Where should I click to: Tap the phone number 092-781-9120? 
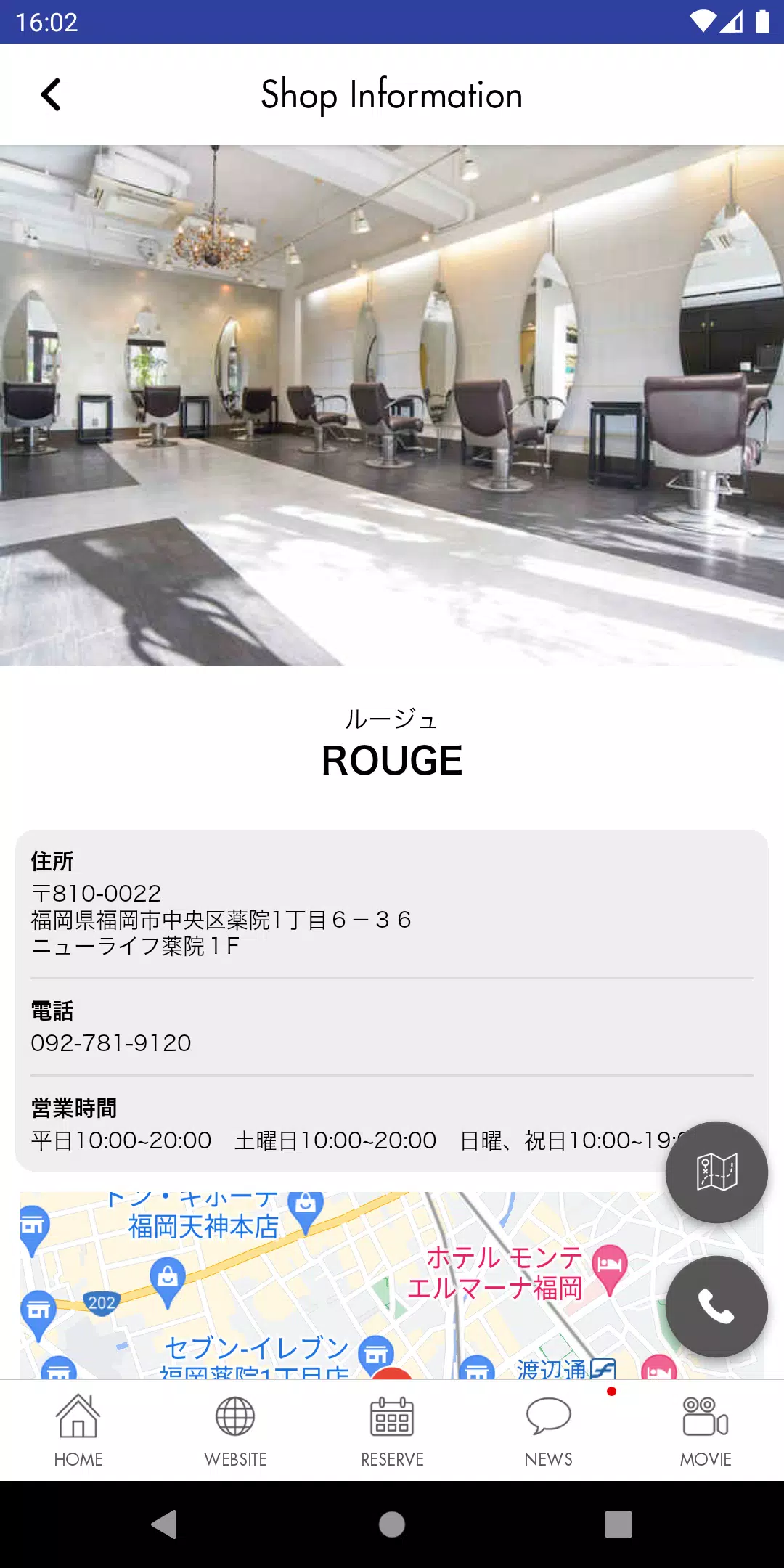(x=110, y=1044)
